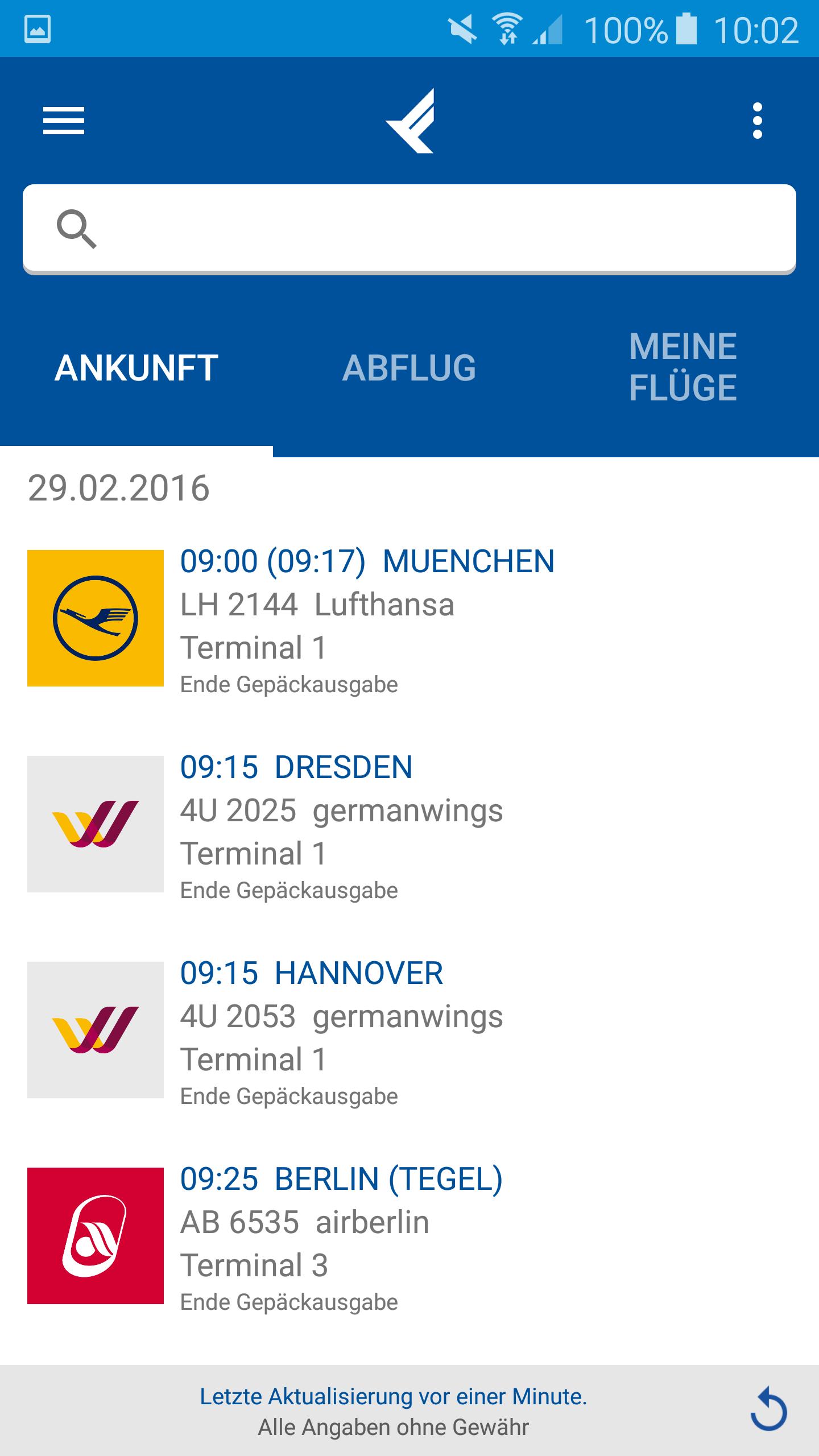This screenshot has height=1456, width=819.
Task: Click the airport app logo in the header
Action: pyautogui.click(x=409, y=122)
